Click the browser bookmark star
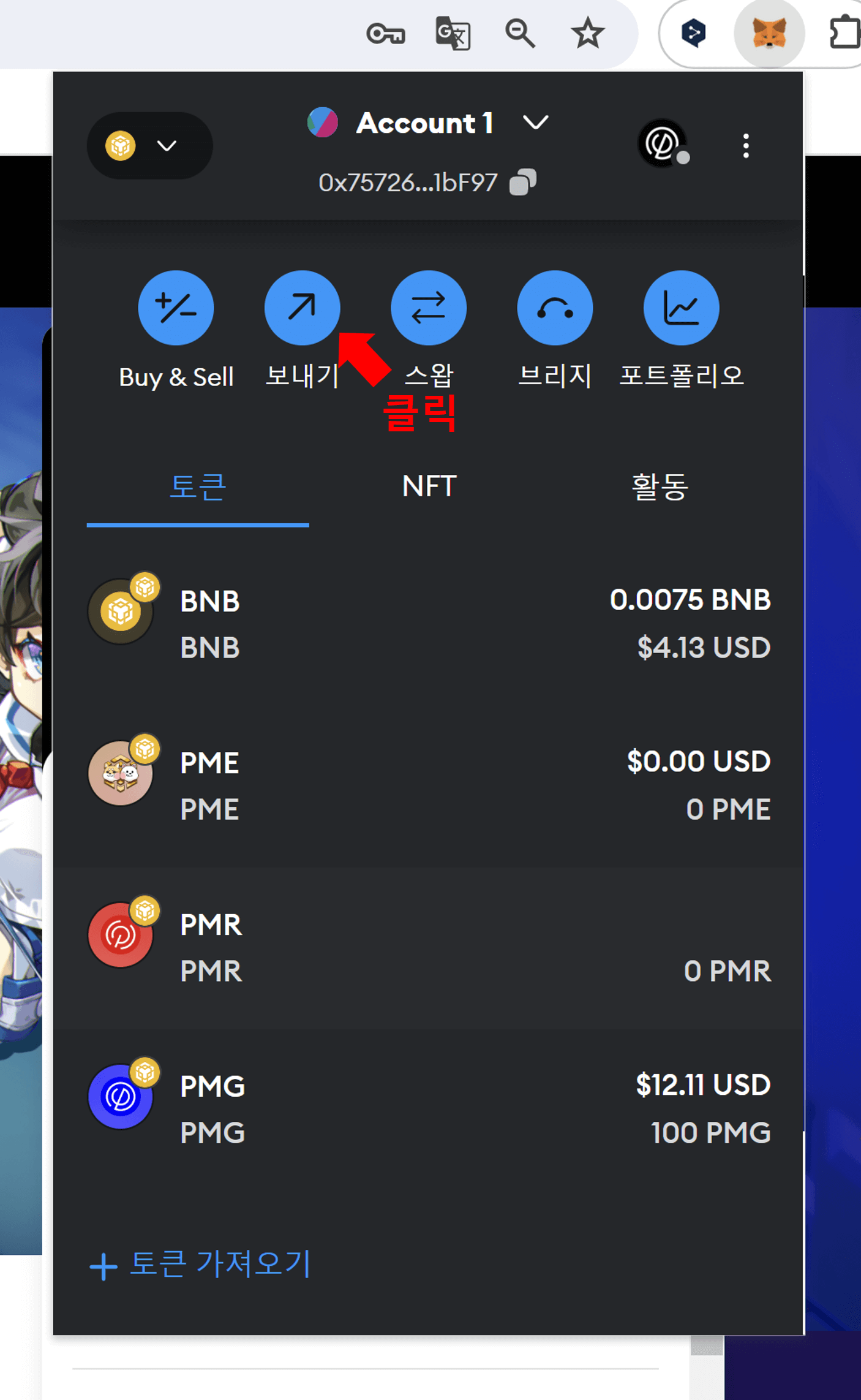861x1400 pixels. point(587,34)
